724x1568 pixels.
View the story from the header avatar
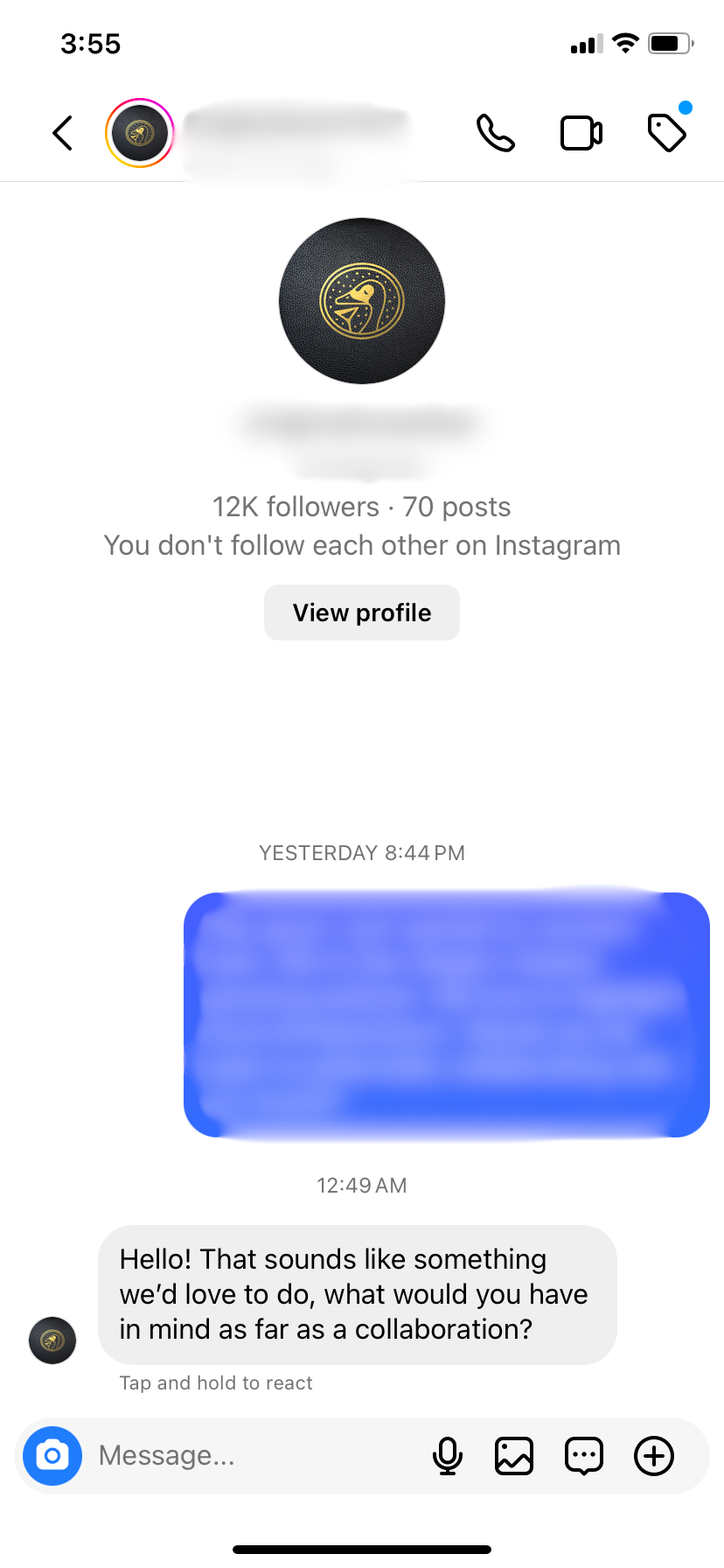pyautogui.click(x=140, y=133)
